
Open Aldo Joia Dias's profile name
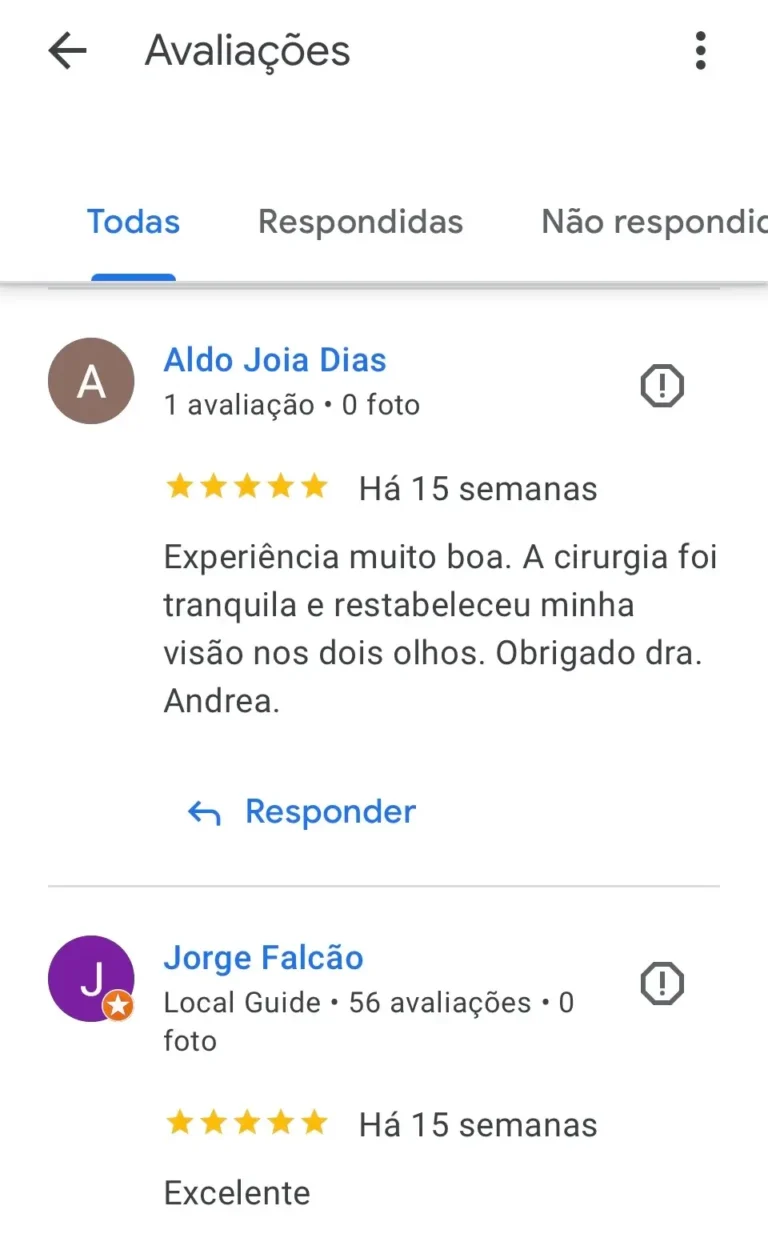[x=275, y=360]
